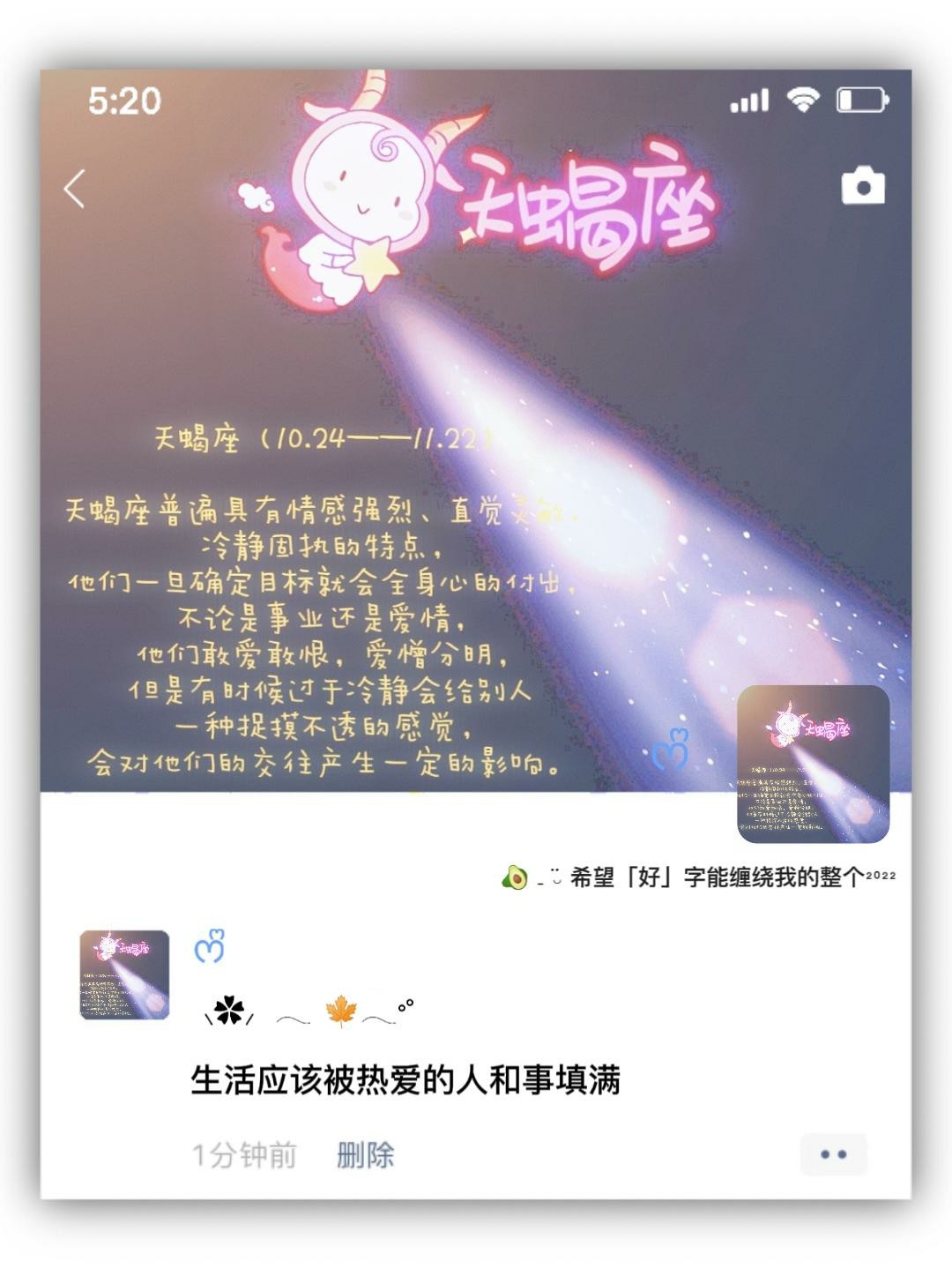
Task: Open the like and comment two-dot button
Action: click(x=833, y=1154)
